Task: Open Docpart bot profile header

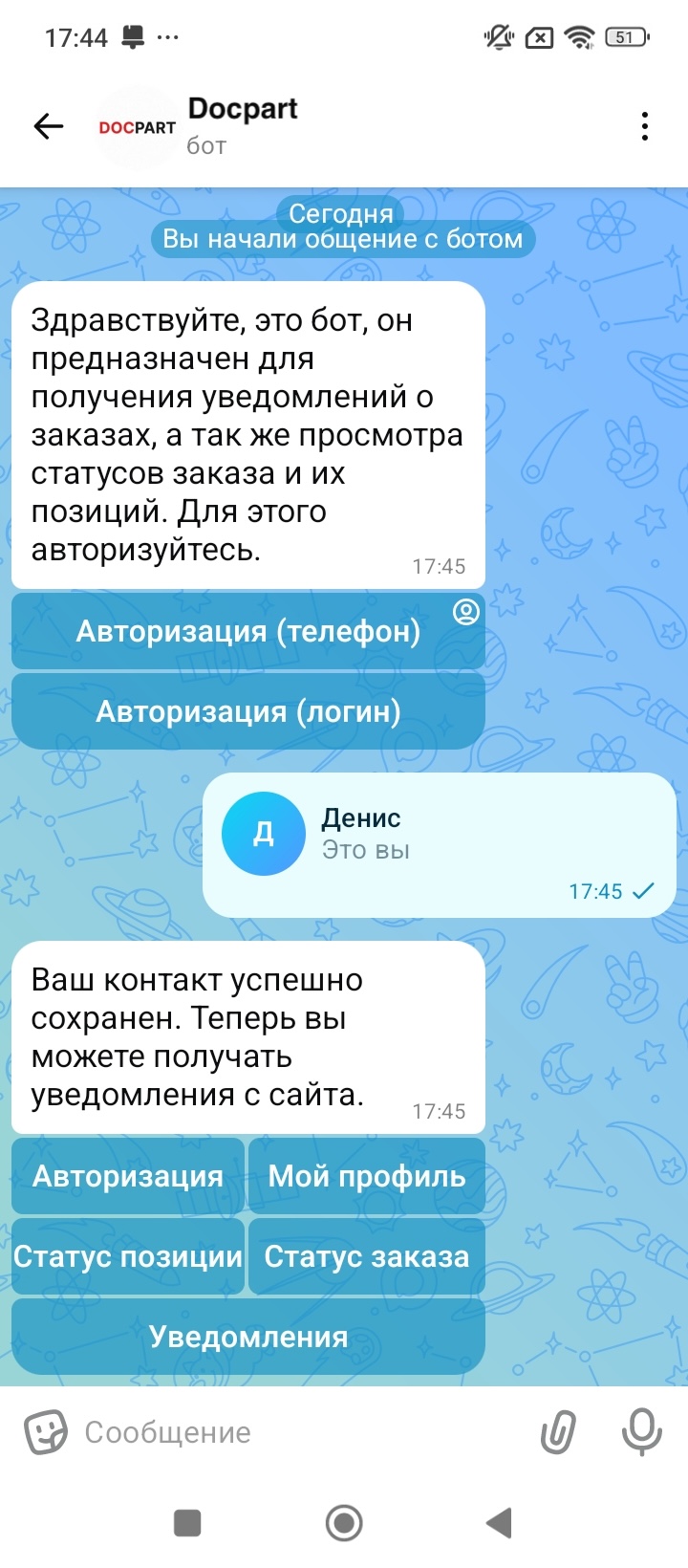Action: (243, 126)
